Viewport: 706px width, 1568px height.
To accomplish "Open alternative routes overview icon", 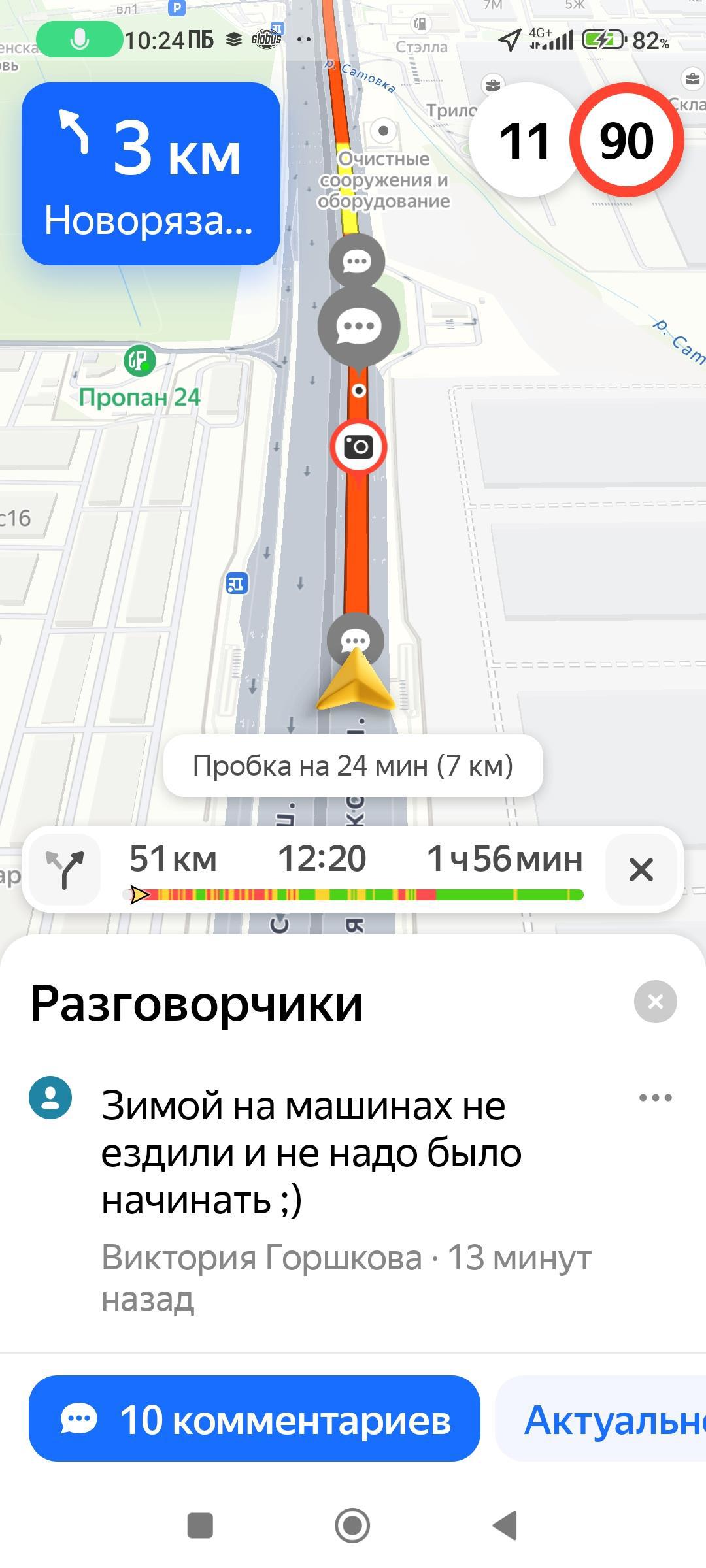I will 65,870.
